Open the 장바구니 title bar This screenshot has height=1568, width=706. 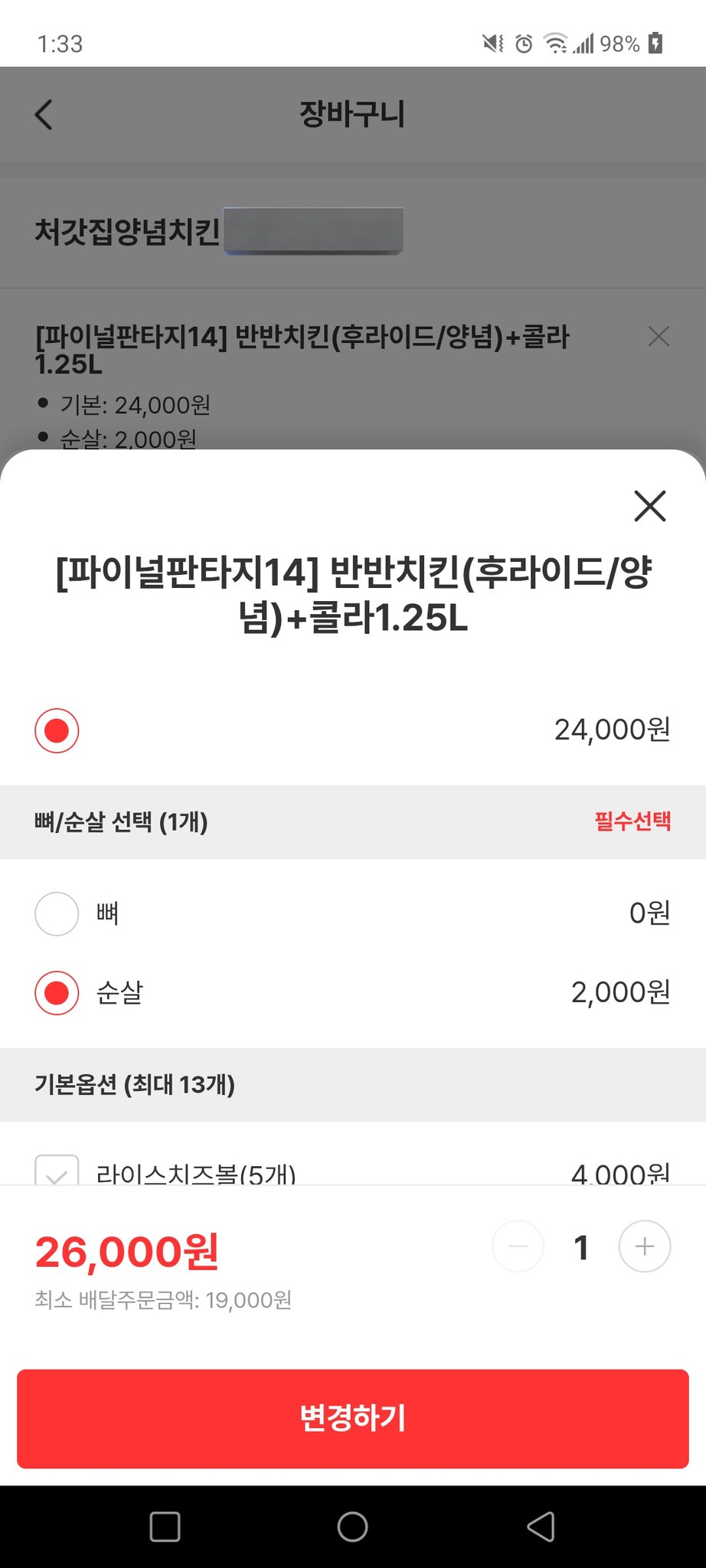[352, 115]
